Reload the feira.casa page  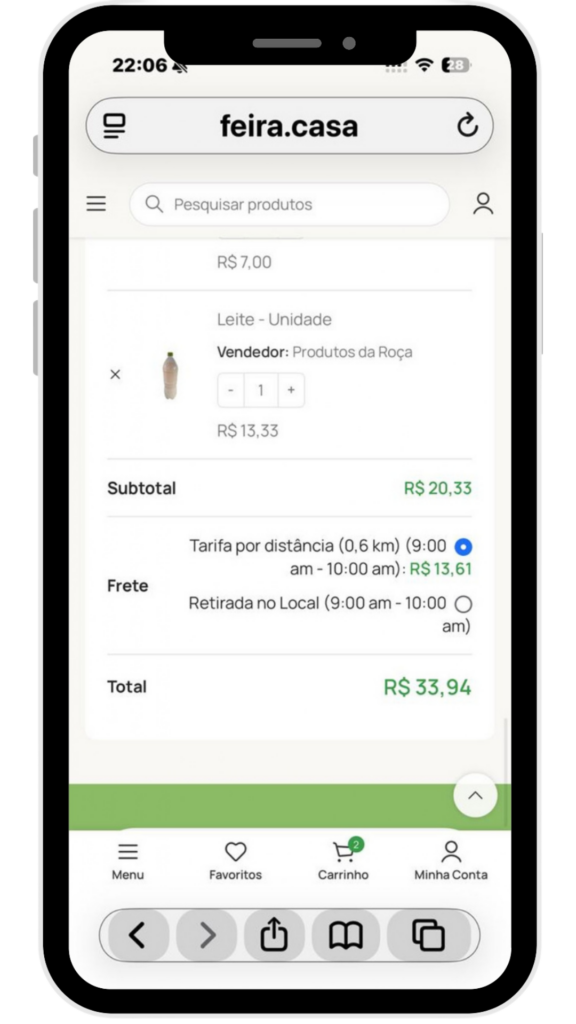[x=467, y=125]
